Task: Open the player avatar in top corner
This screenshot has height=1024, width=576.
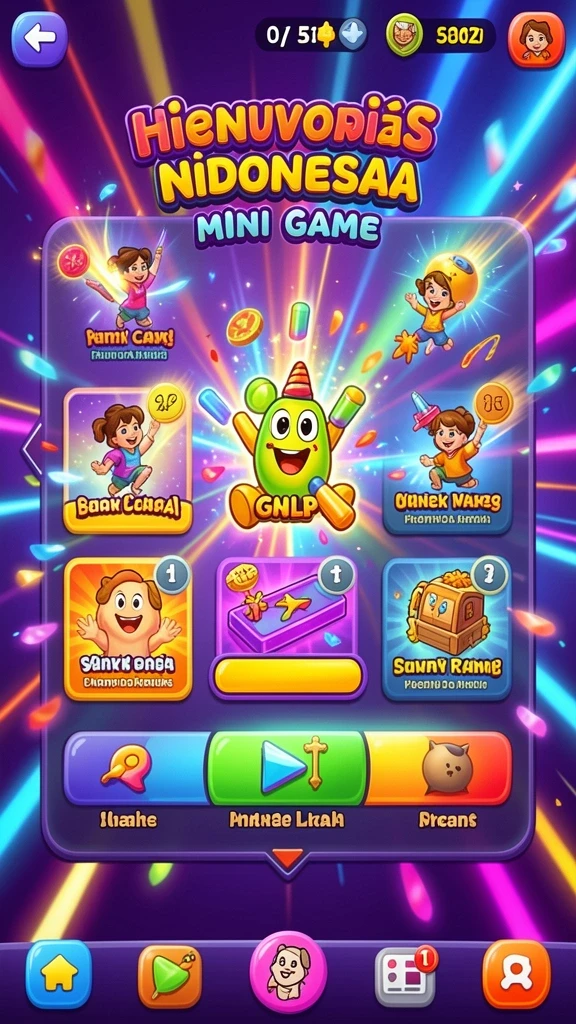Action: pyautogui.click(x=536, y=39)
